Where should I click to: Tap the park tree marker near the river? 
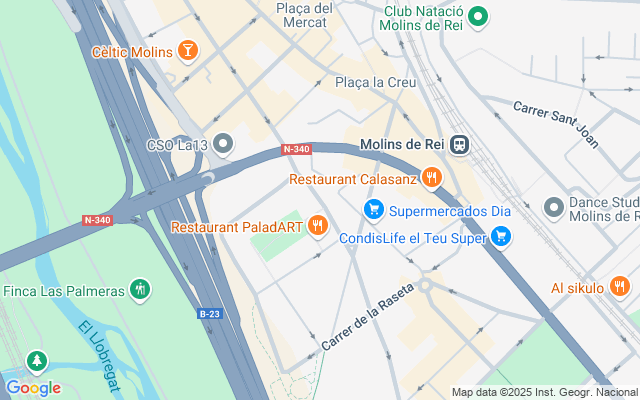(x=37, y=360)
